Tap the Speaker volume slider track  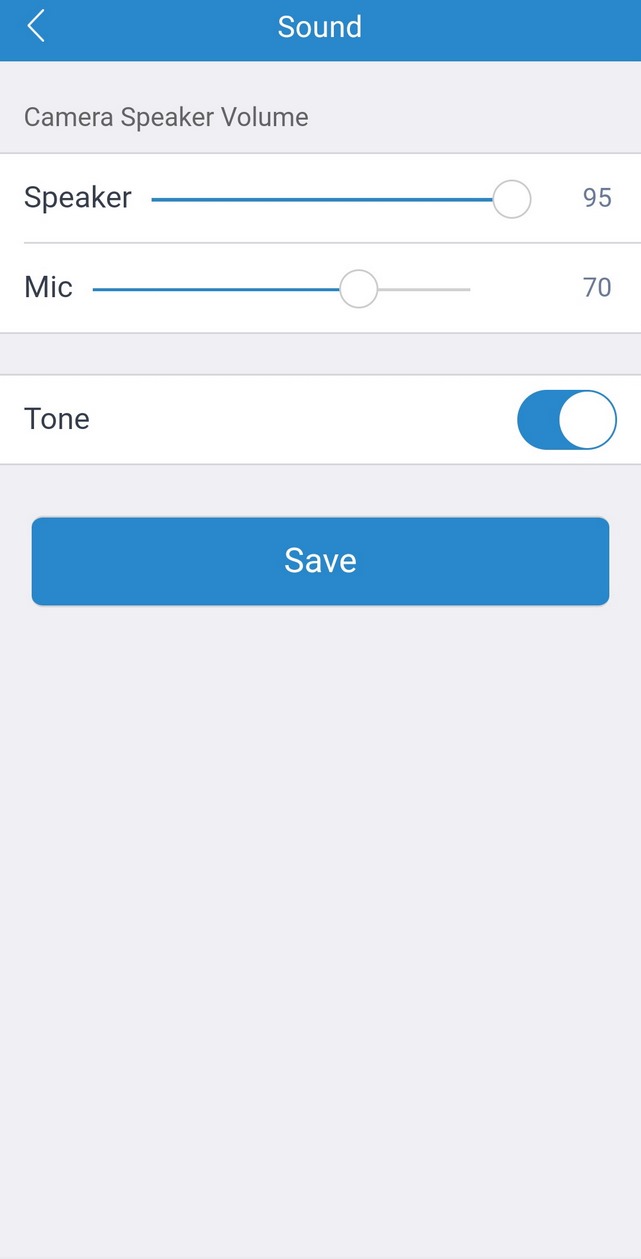click(x=340, y=199)
